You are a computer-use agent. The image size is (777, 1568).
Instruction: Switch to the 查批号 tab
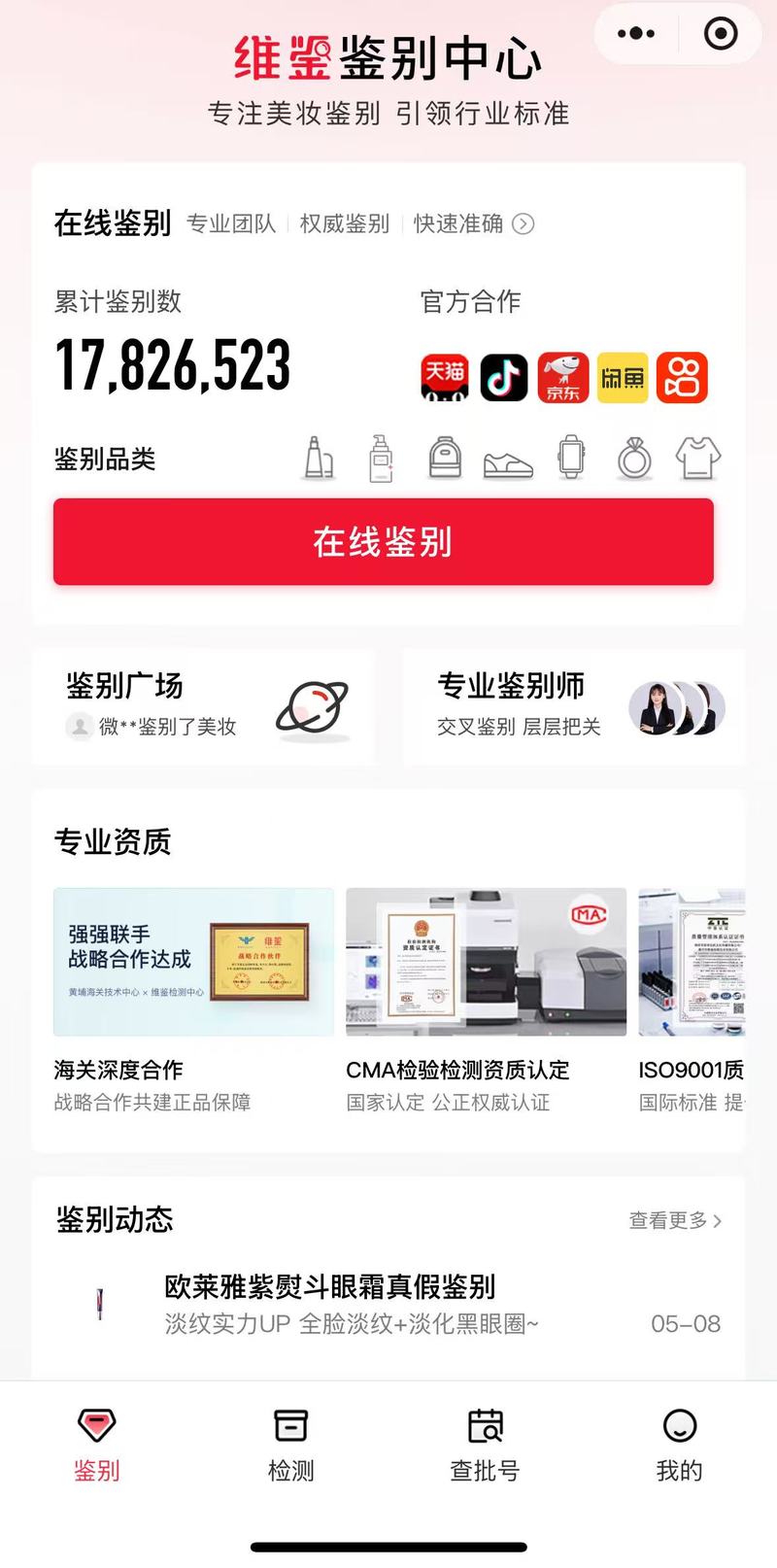(485, 1445)
